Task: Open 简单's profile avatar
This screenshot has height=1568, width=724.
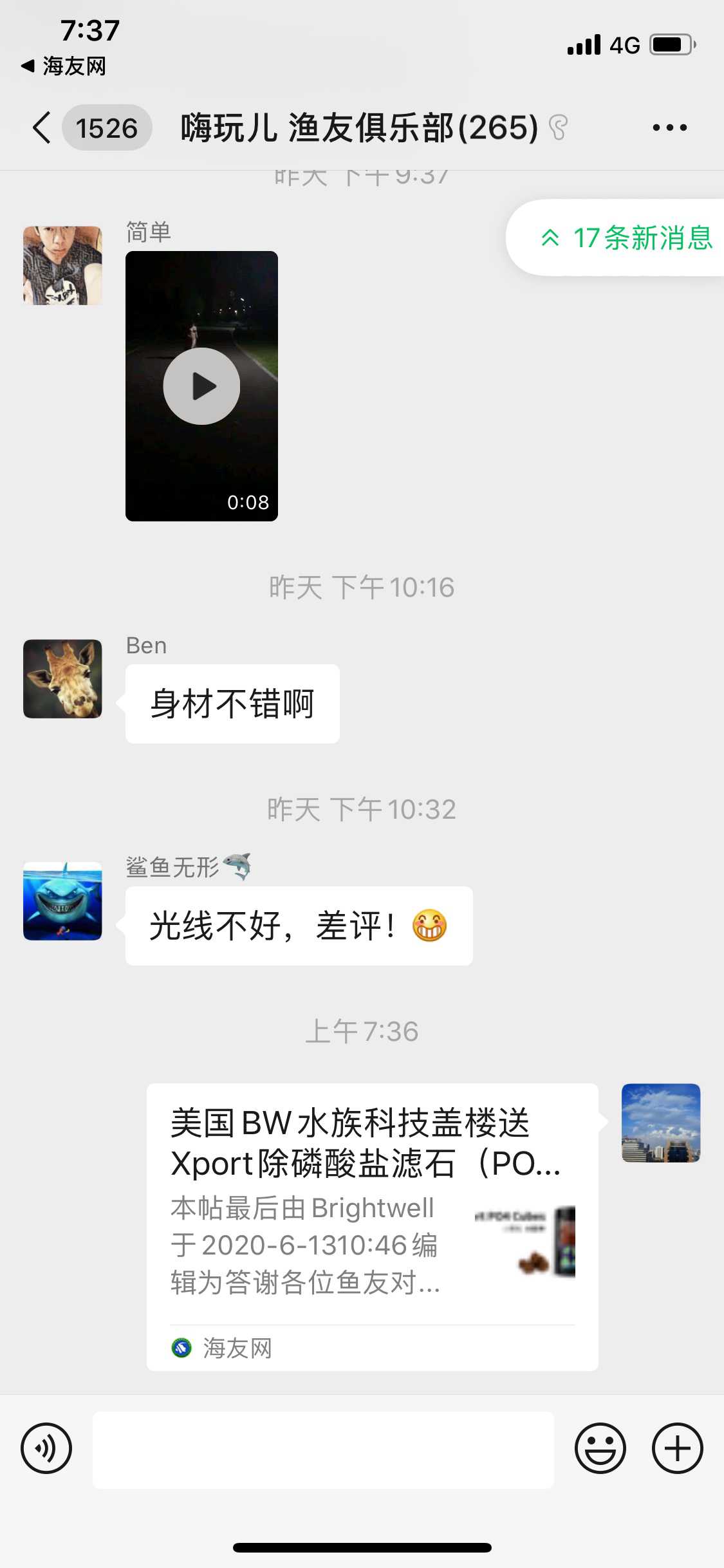Action: tap(62, 265)
